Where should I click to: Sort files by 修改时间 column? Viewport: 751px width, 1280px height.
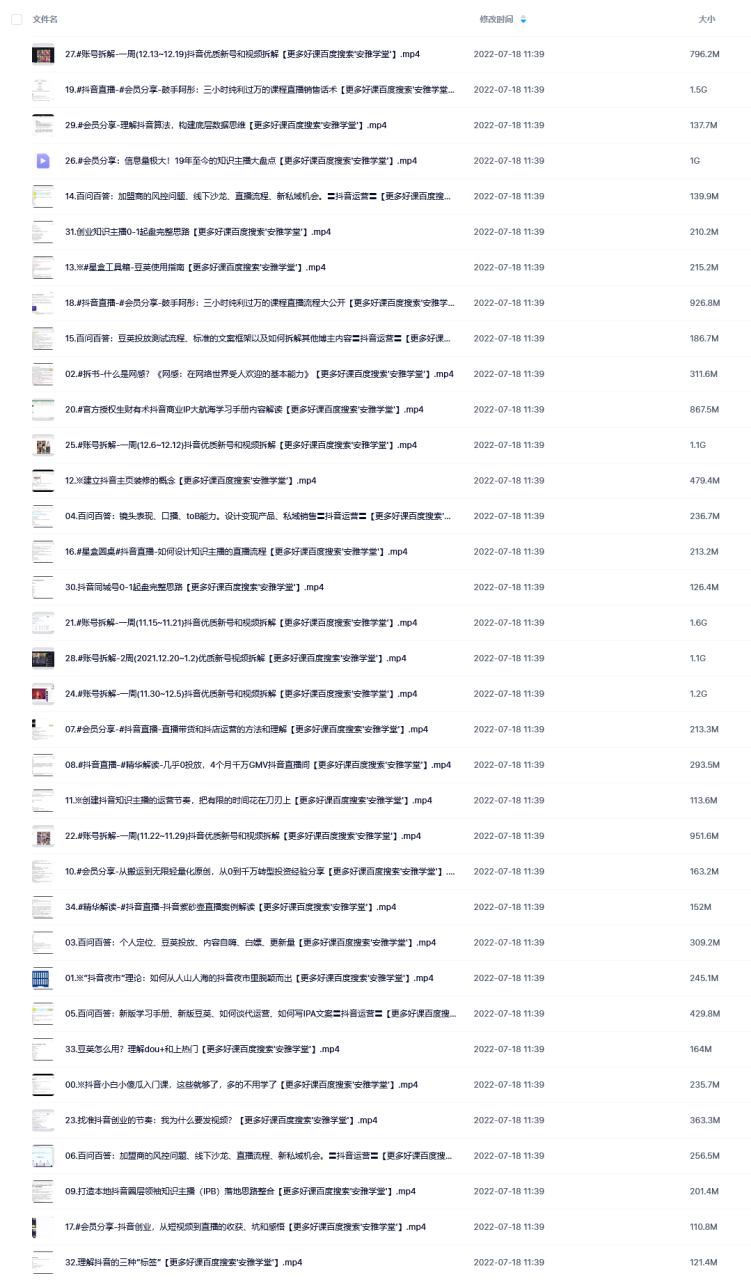point(496,19)
